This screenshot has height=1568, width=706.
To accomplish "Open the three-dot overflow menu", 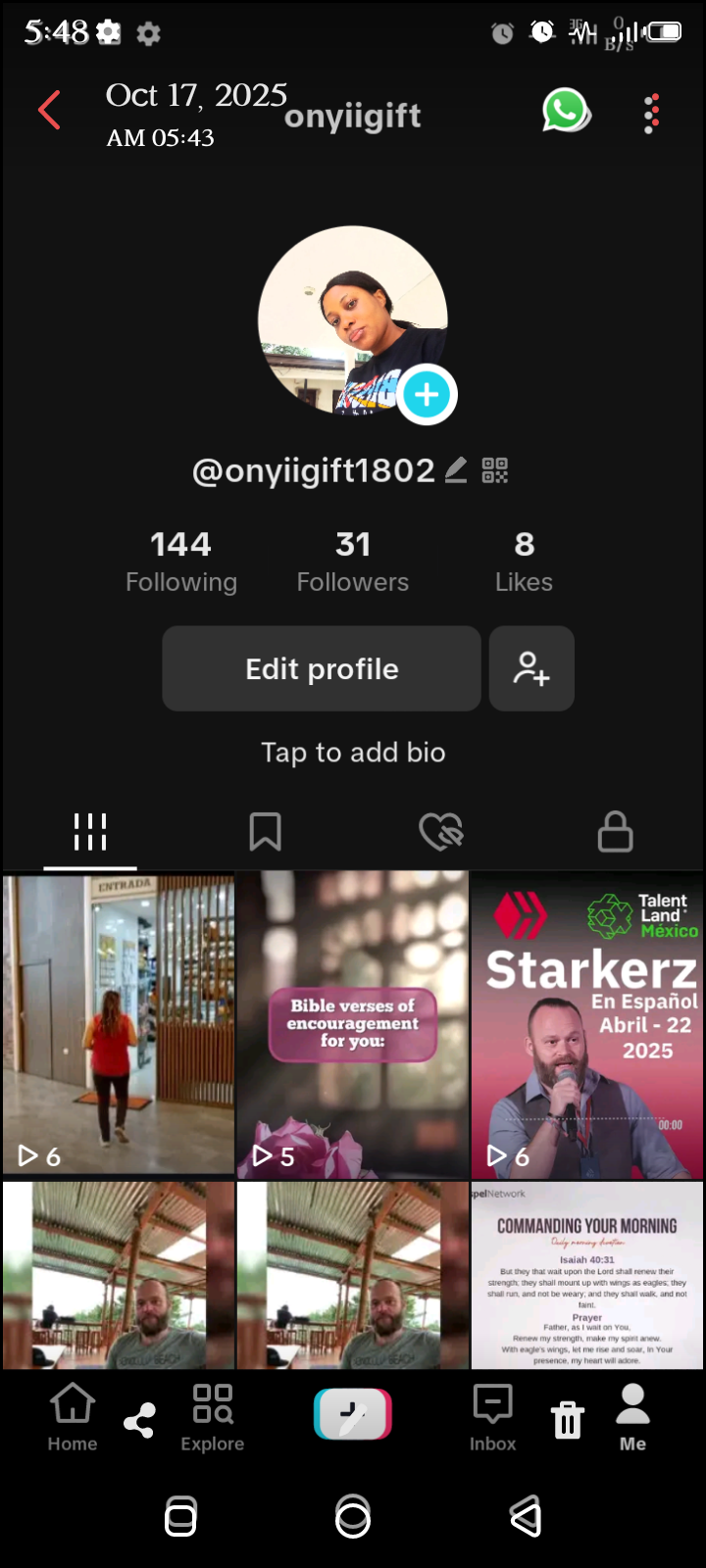I will click(651, 114).
